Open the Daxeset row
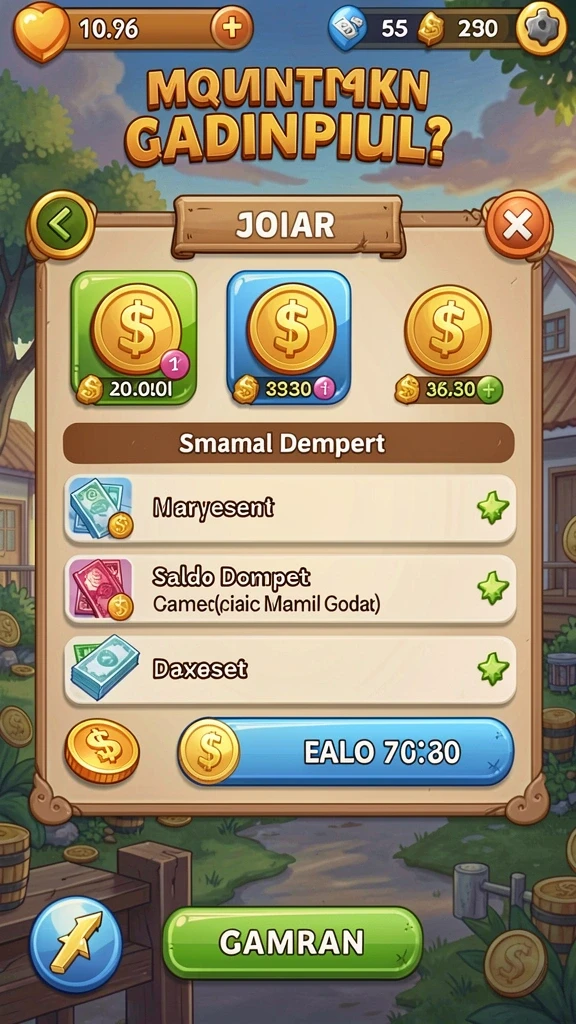This screenshot has width=576, height=1024. click(x=290, y=670)
